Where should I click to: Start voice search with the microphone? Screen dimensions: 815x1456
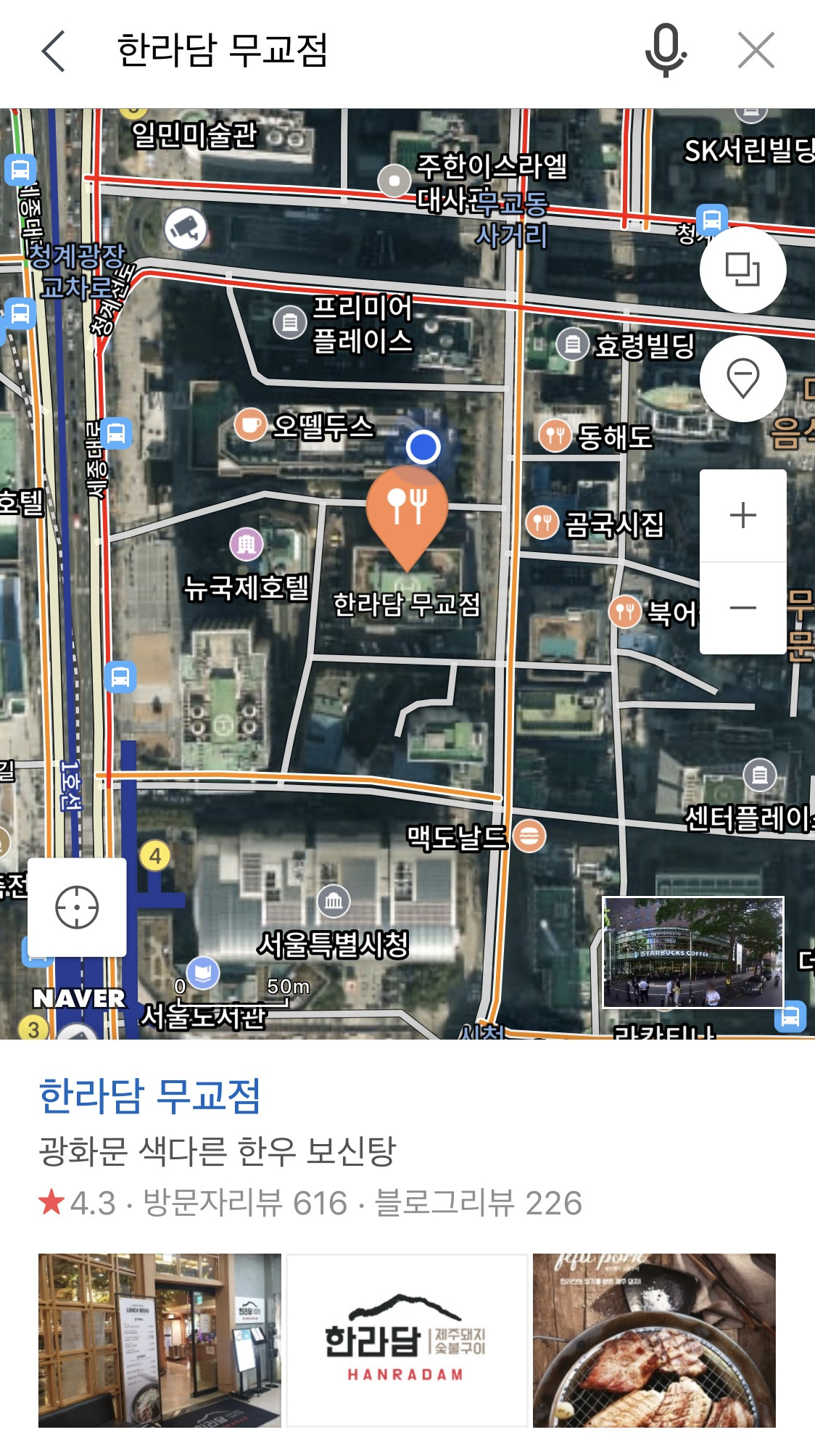point(665,51)
